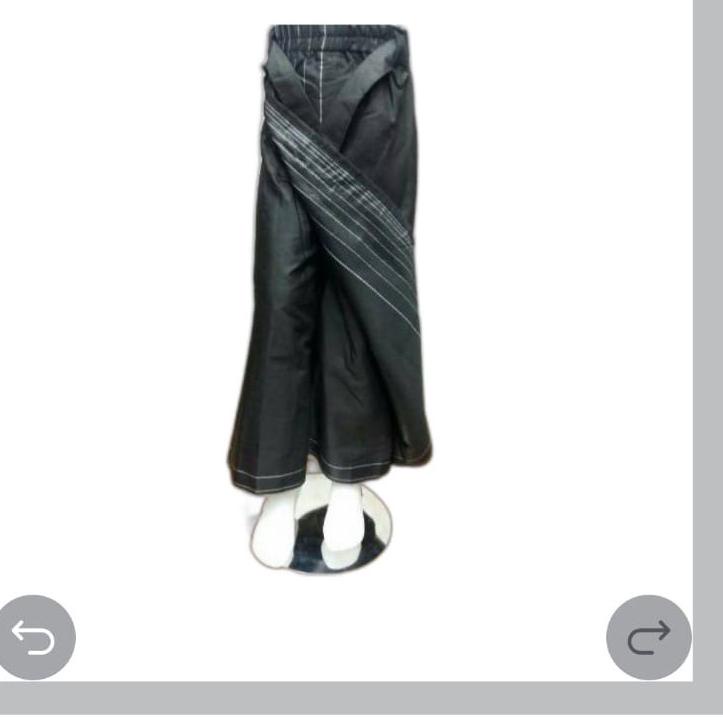Tap the undo arrow button

click(35, 637)
